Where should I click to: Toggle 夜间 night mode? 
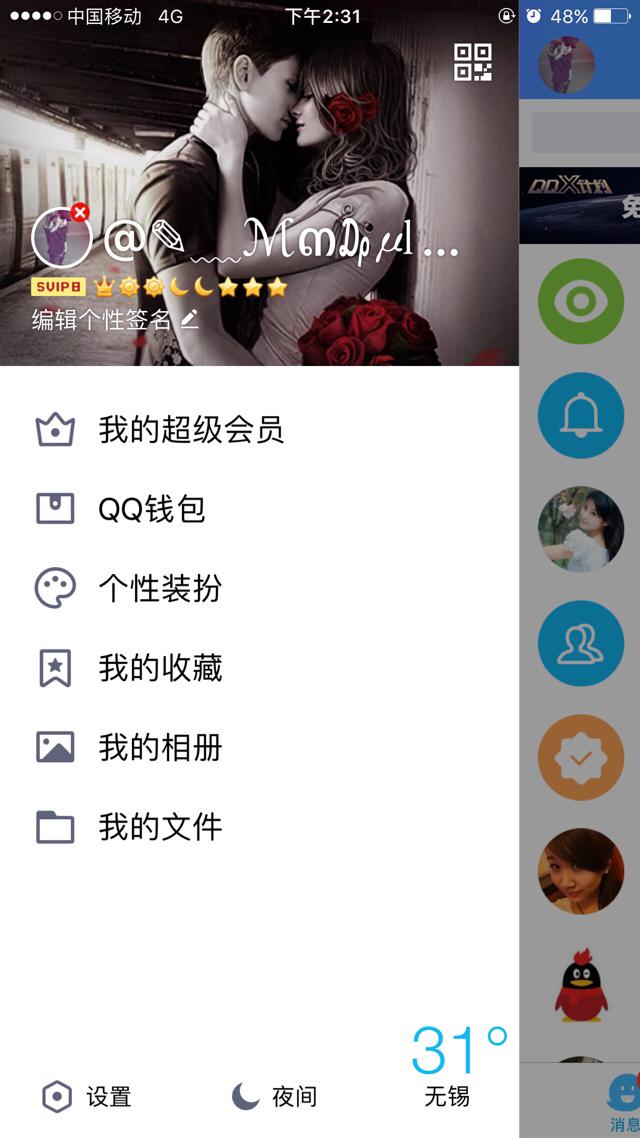[x=274, y=1097]
